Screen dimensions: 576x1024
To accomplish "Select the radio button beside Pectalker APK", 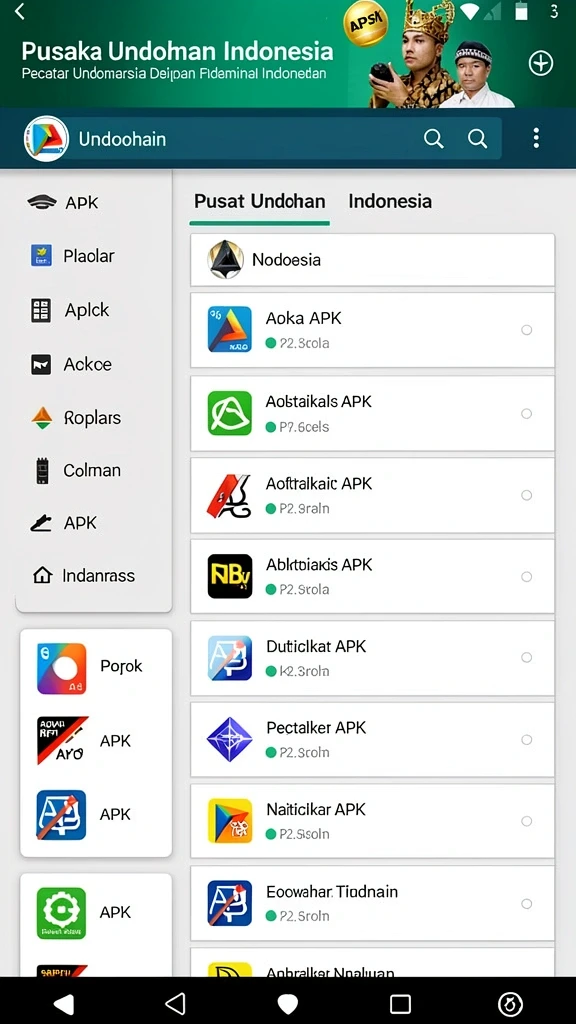I will point(526,739).
